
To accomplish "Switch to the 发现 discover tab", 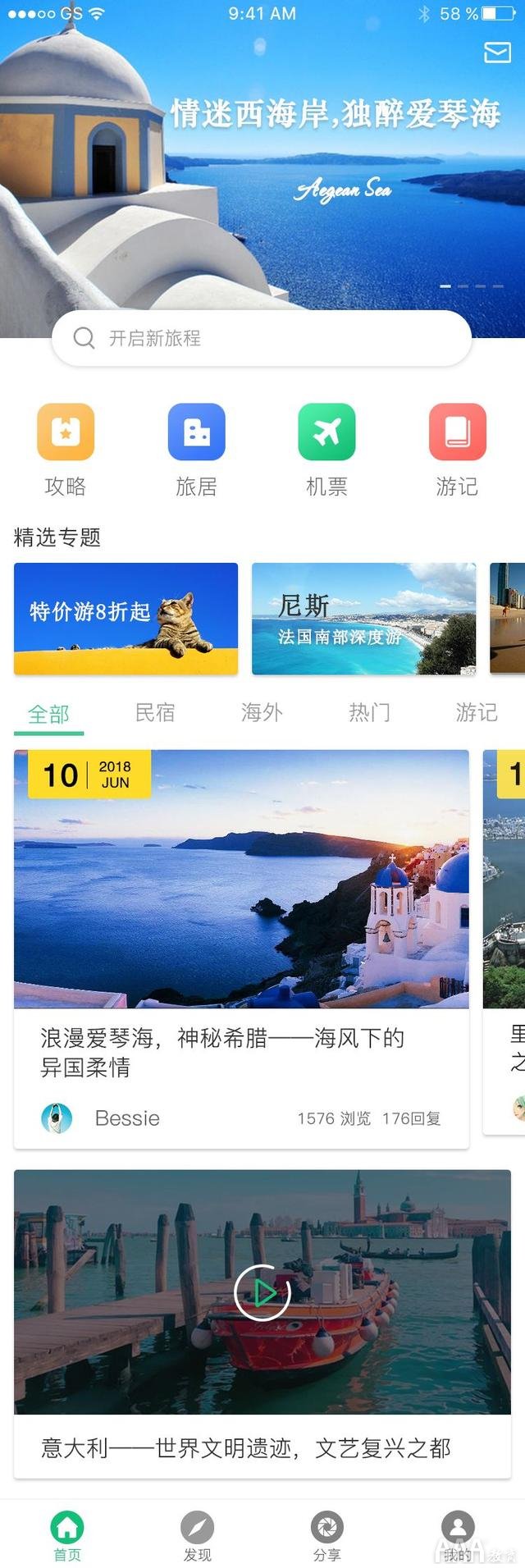I will coord(197,1534).
